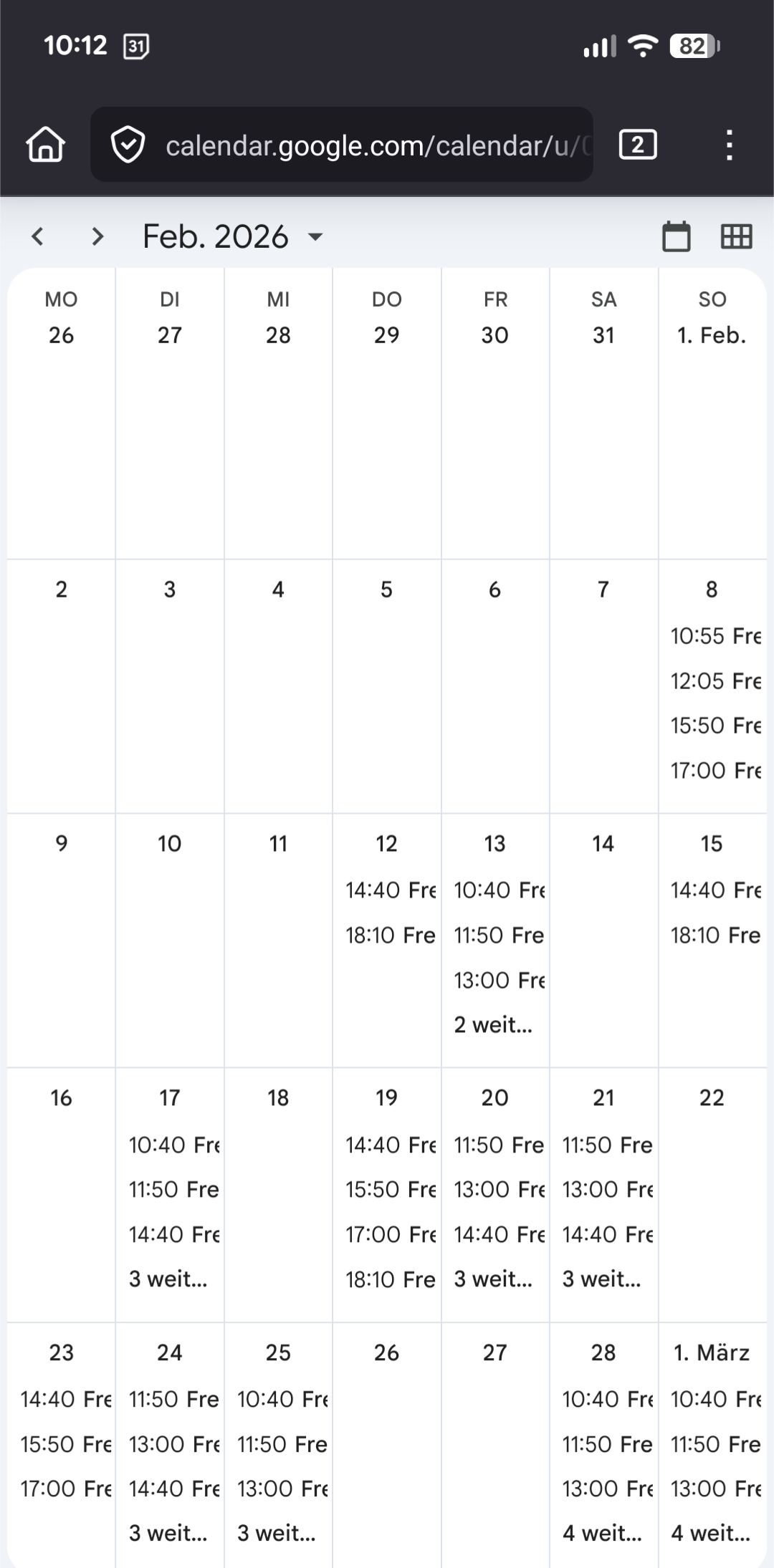The height and width of the screenshot is (1568, 774).
Task: Go to the previous month
Action: pos(38,236)
